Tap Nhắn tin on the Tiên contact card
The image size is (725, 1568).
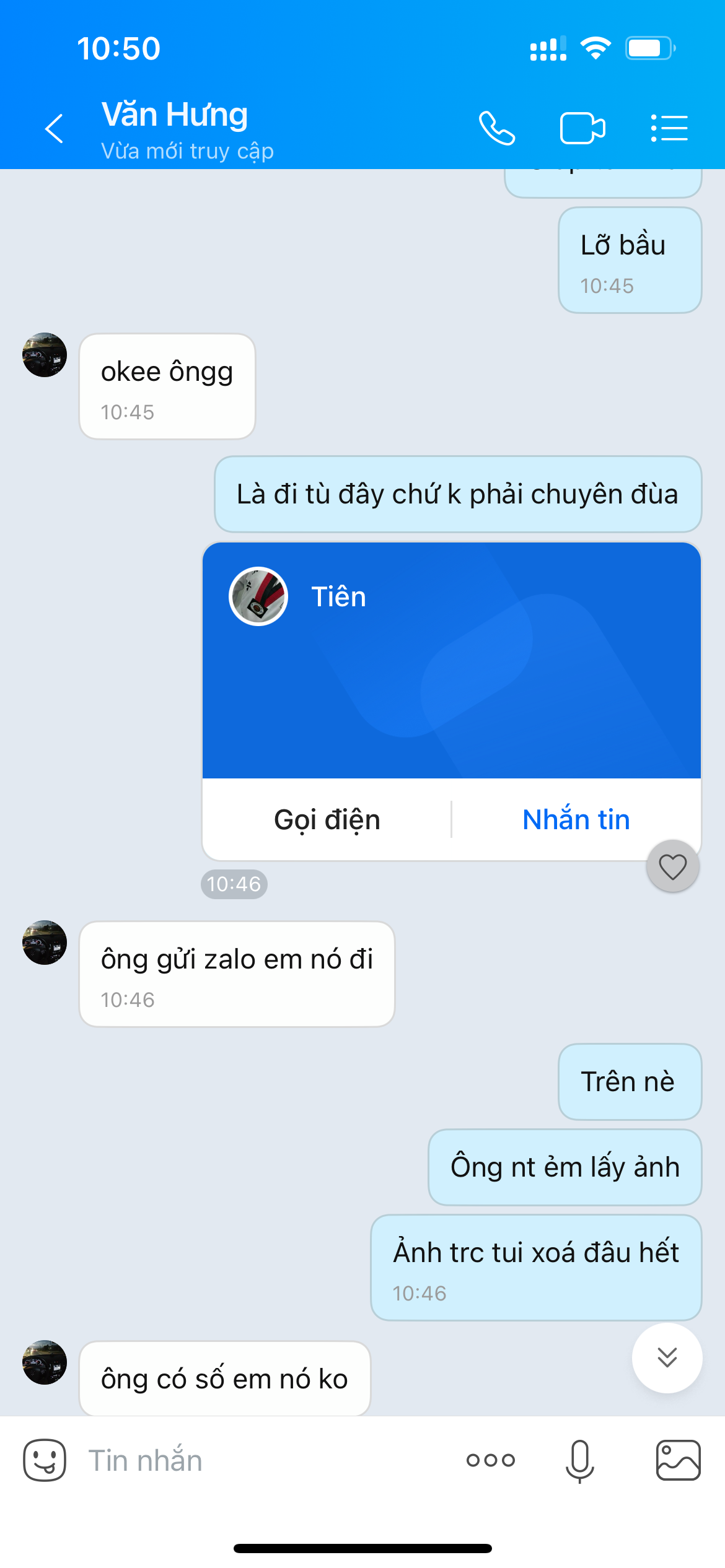pyautogui.click(x=576, y=819)
